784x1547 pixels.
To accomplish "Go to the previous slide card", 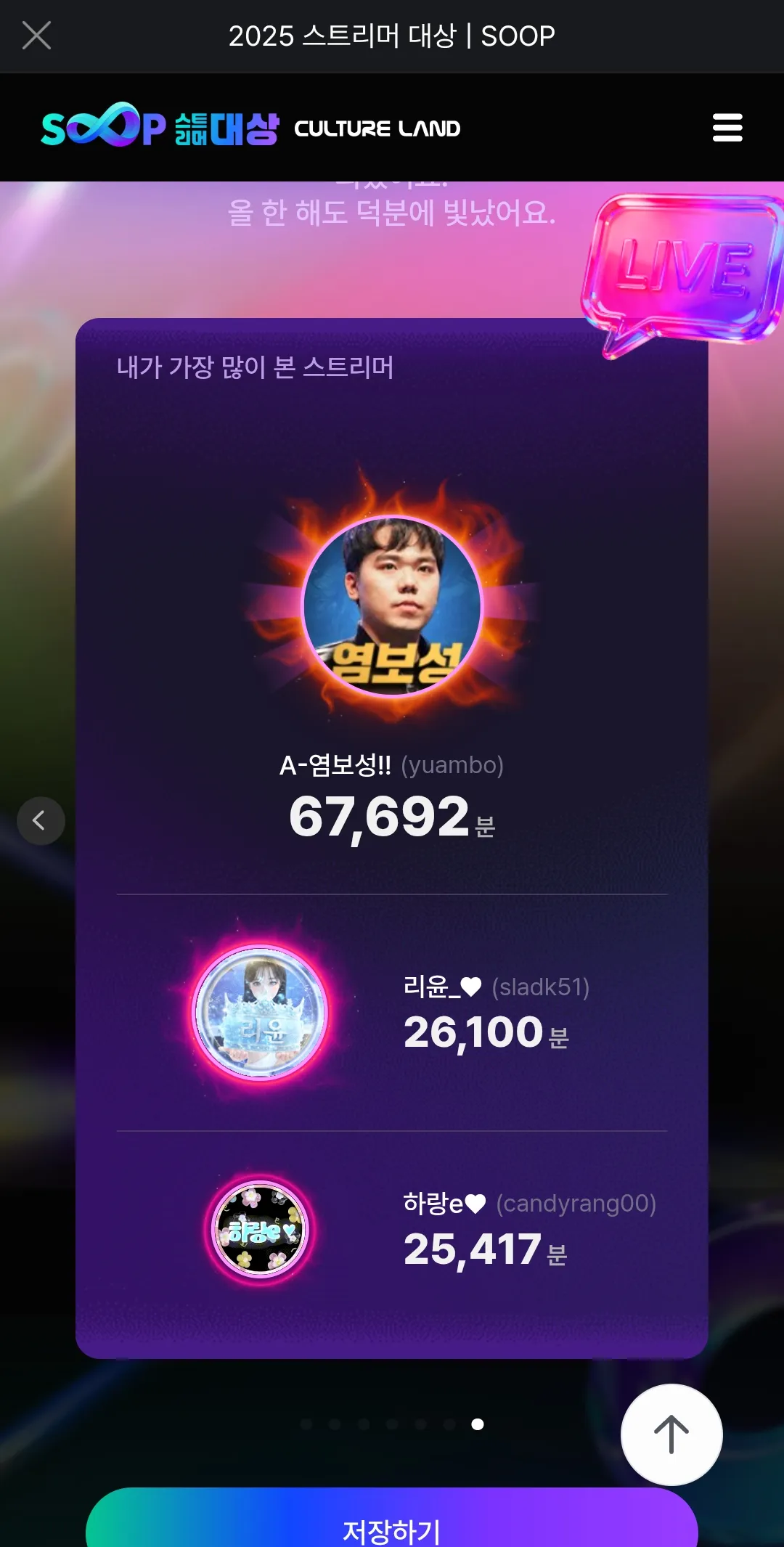I will pyautogui.click(x=41, y=821).
